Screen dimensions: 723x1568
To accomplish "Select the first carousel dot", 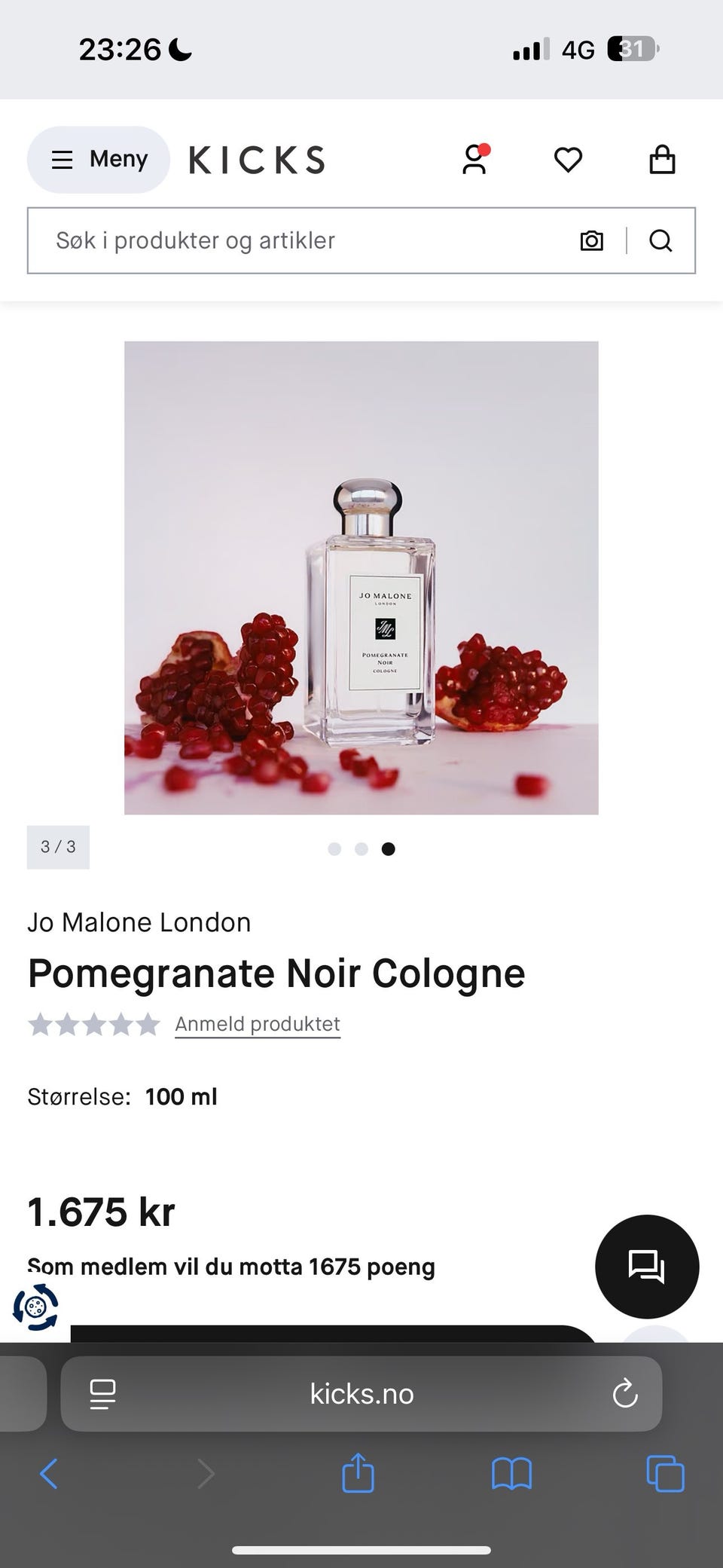I will click(335, 848).
